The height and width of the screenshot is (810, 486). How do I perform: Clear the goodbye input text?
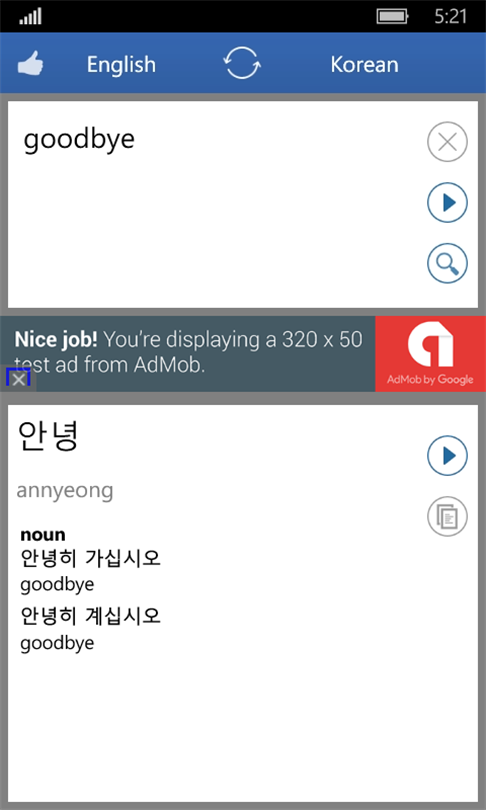coord(447,142)
